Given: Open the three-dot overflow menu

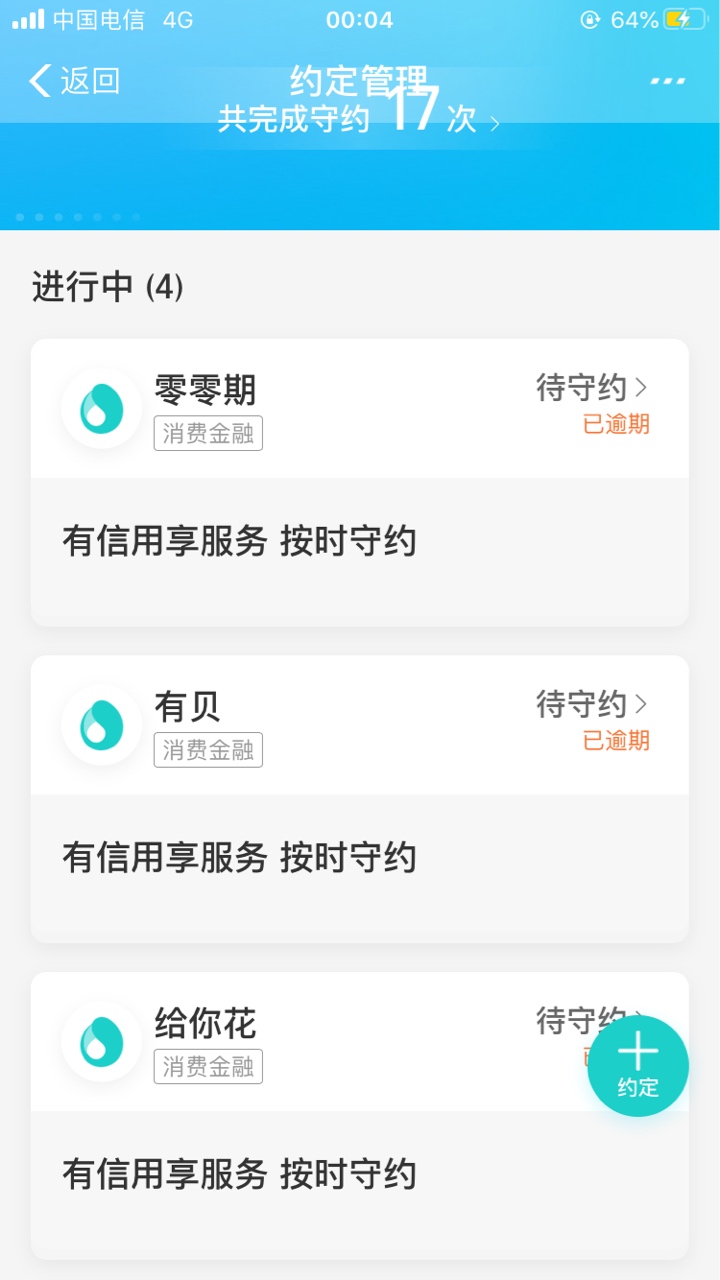Looking at the screenshot, I should coord(668,81).
